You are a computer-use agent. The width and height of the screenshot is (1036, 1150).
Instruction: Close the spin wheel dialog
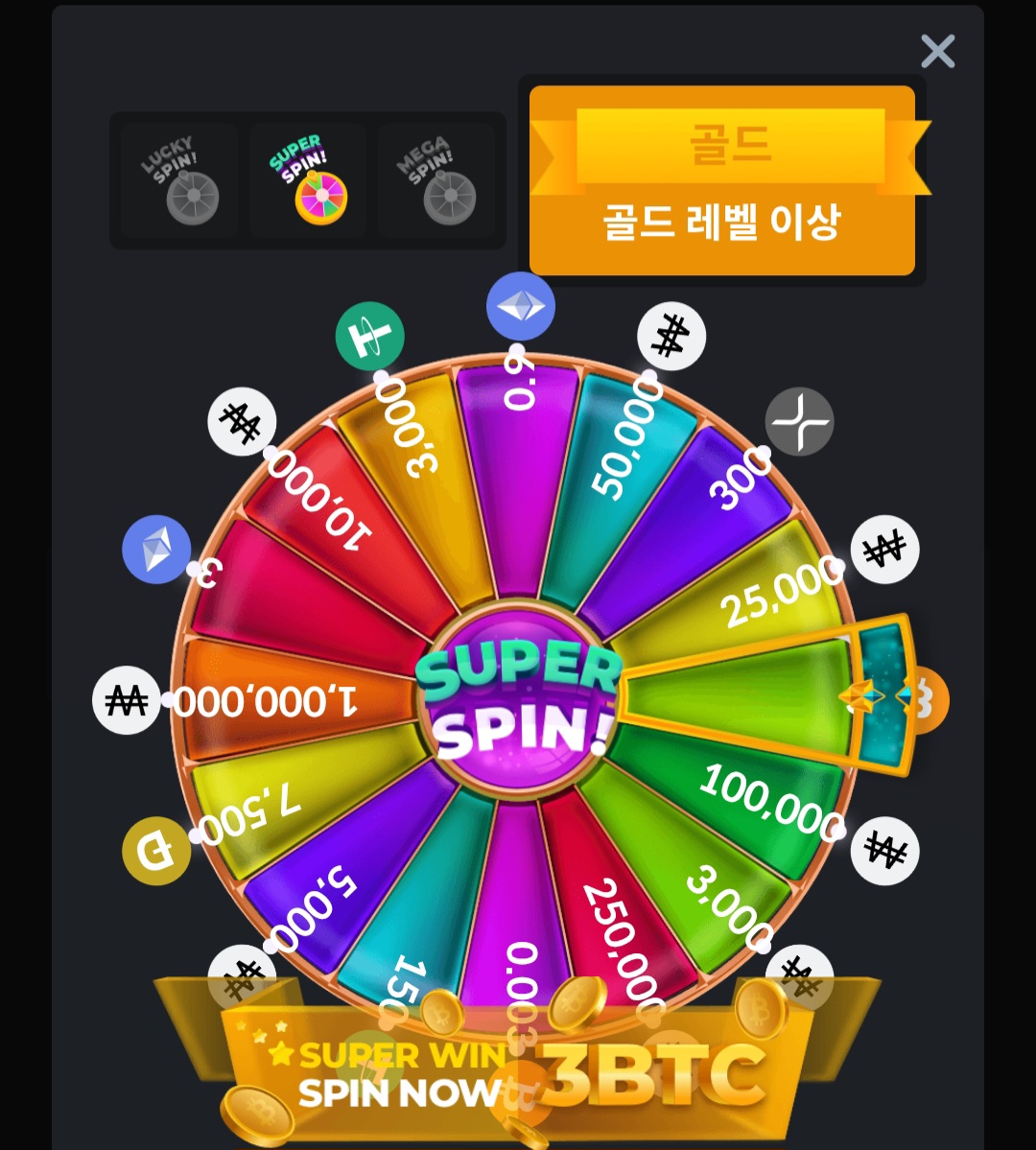point(937,51)
